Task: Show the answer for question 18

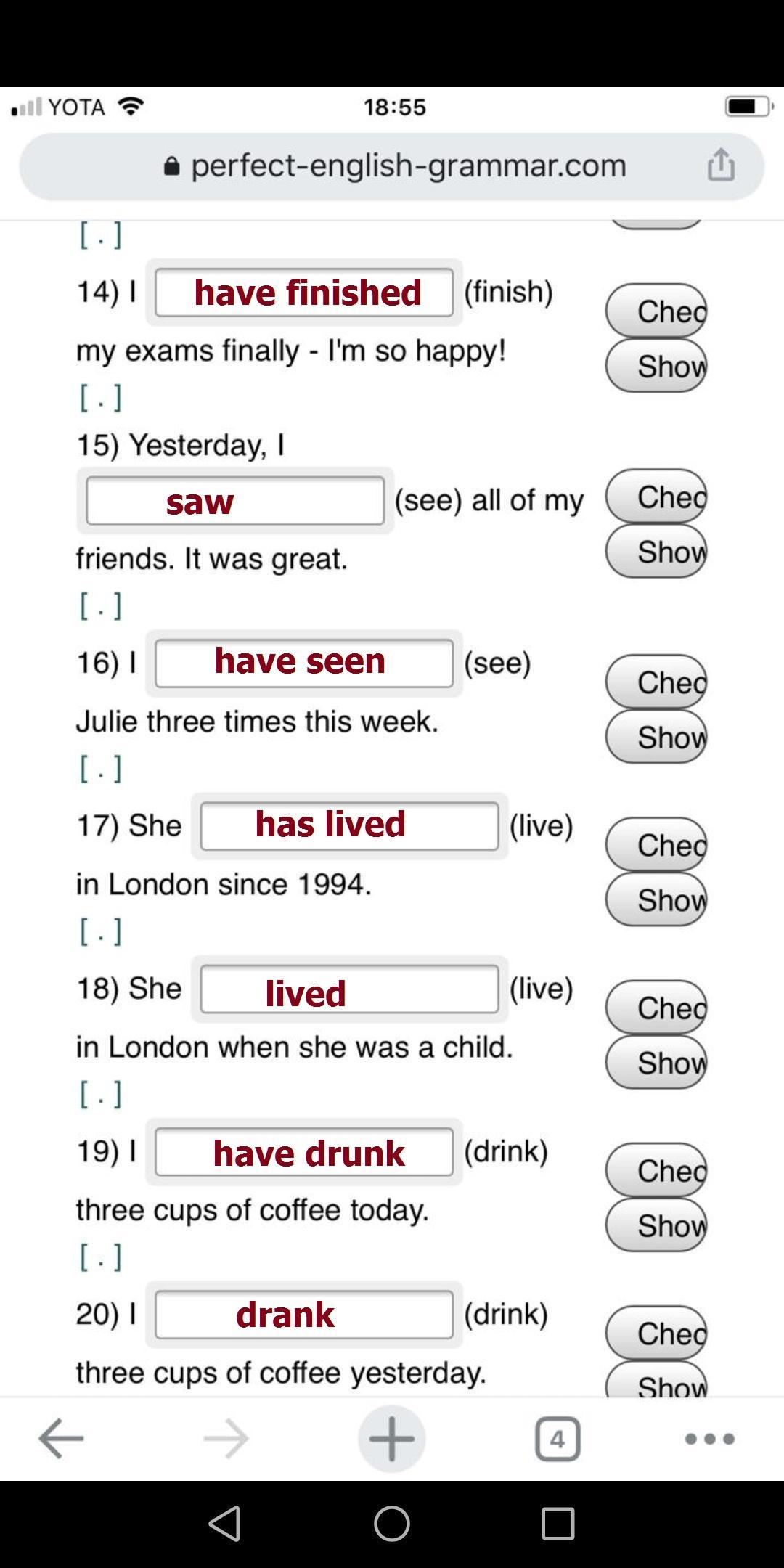Action: point(656,1062)
